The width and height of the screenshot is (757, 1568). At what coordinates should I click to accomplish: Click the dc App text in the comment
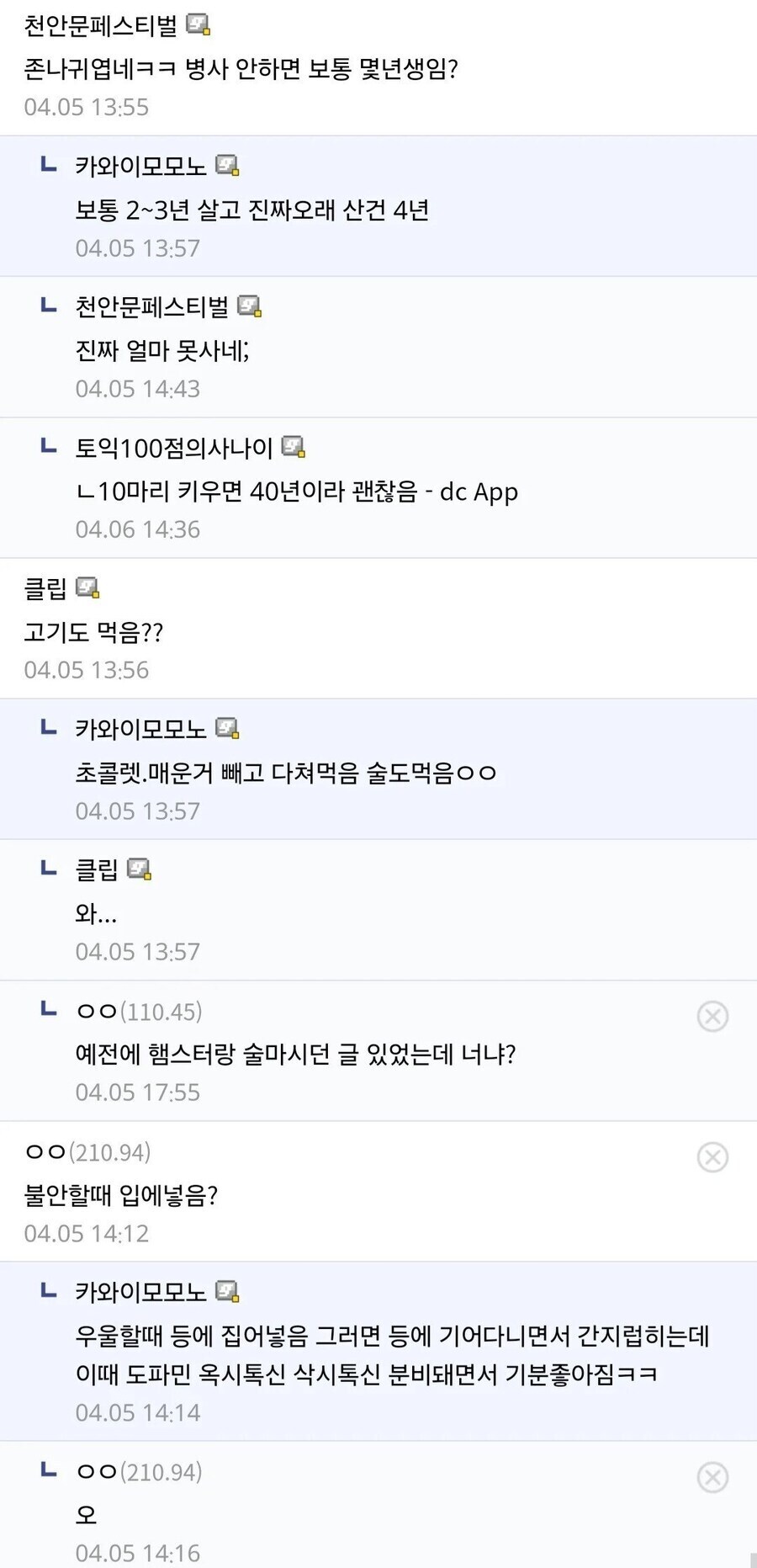[x=479, y=492]
